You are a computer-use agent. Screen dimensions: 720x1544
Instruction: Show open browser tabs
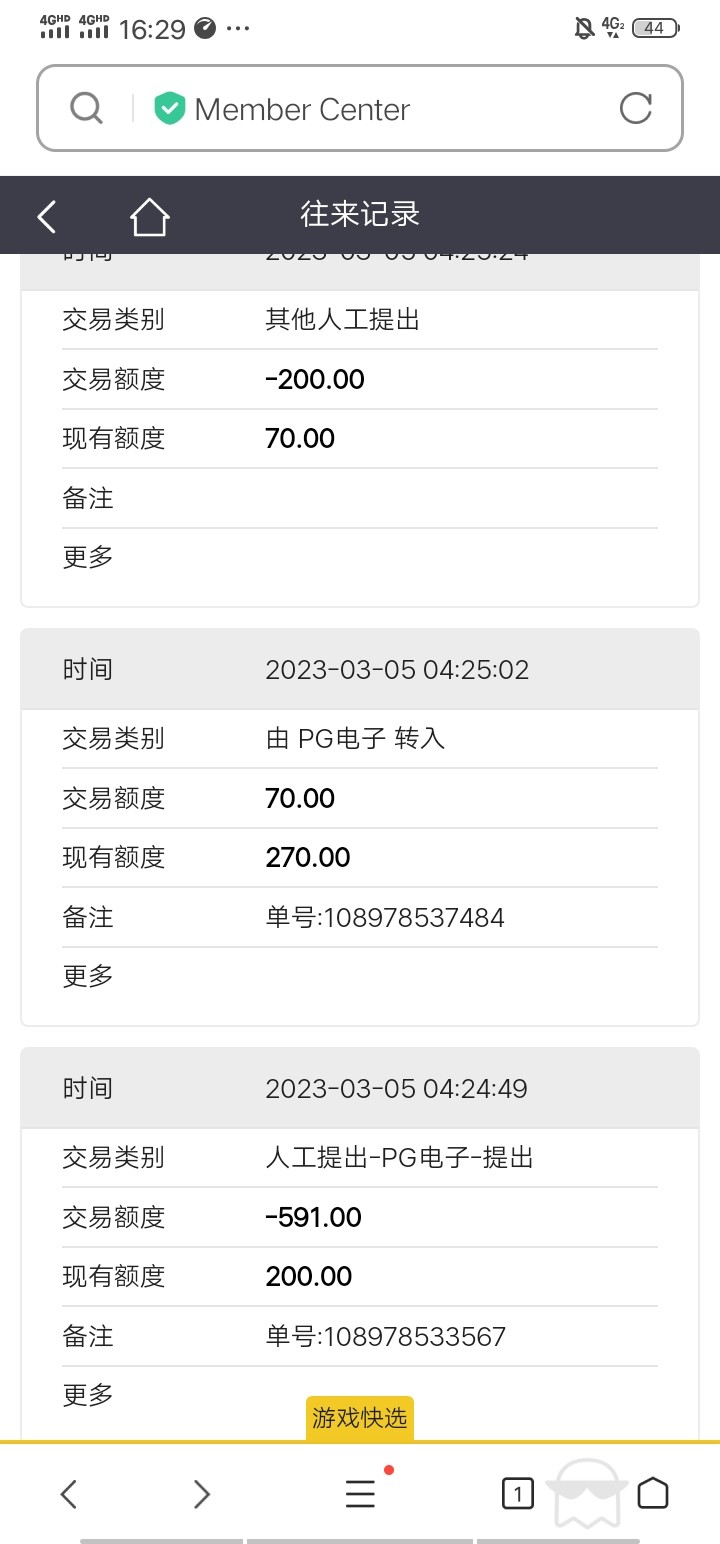point(517,1494)
